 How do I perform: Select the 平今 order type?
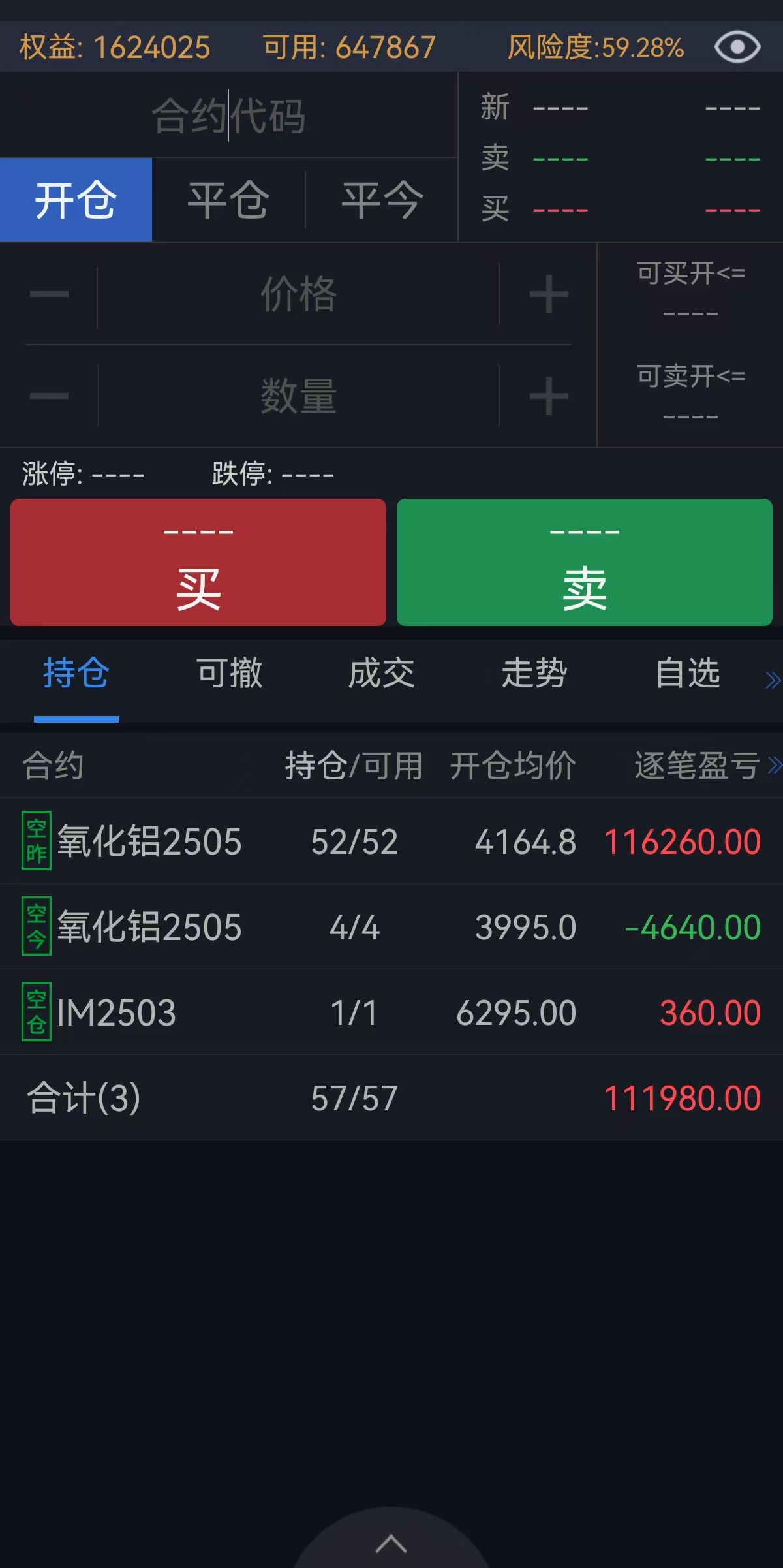[382, 200]
